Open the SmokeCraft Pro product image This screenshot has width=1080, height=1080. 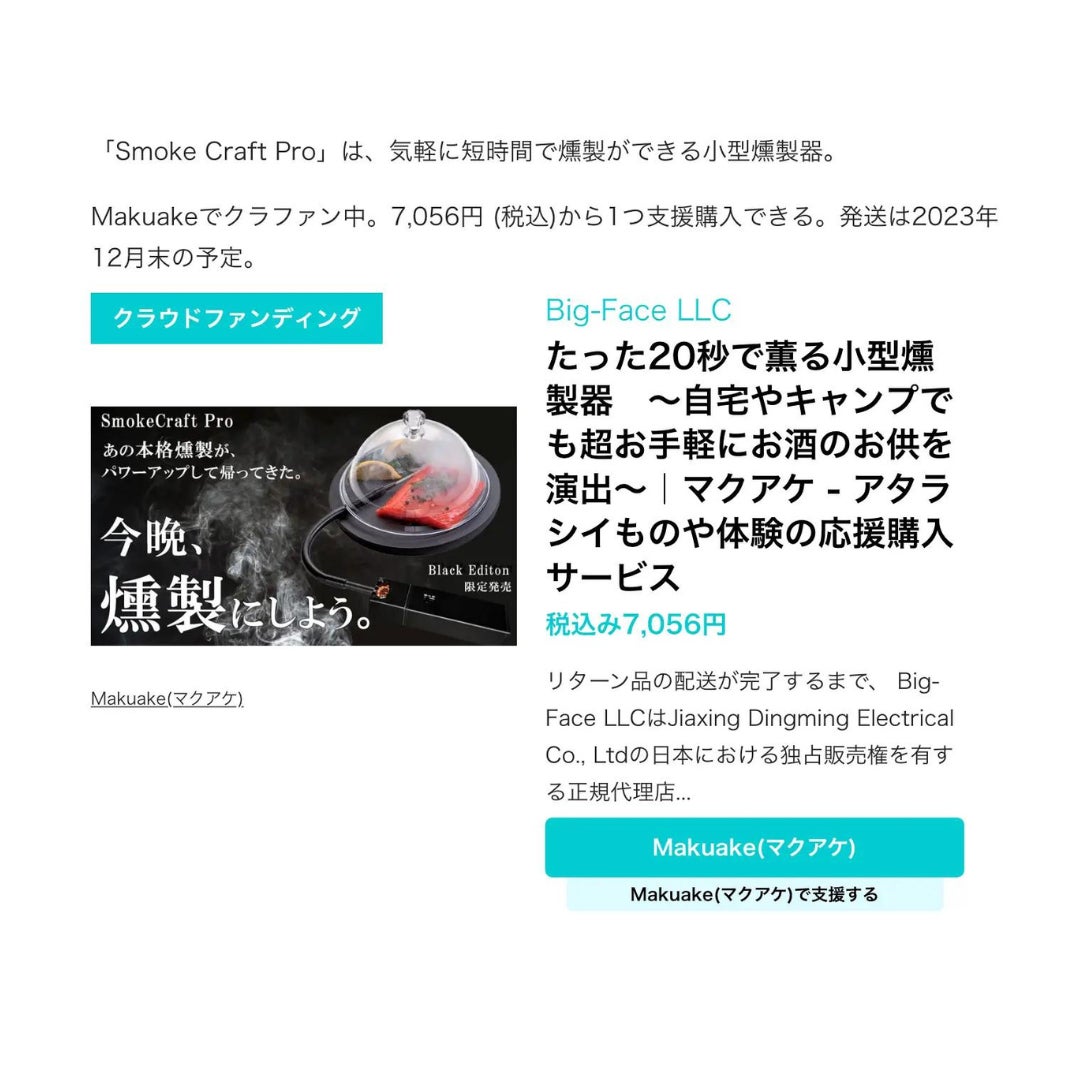tap(303, 525)
